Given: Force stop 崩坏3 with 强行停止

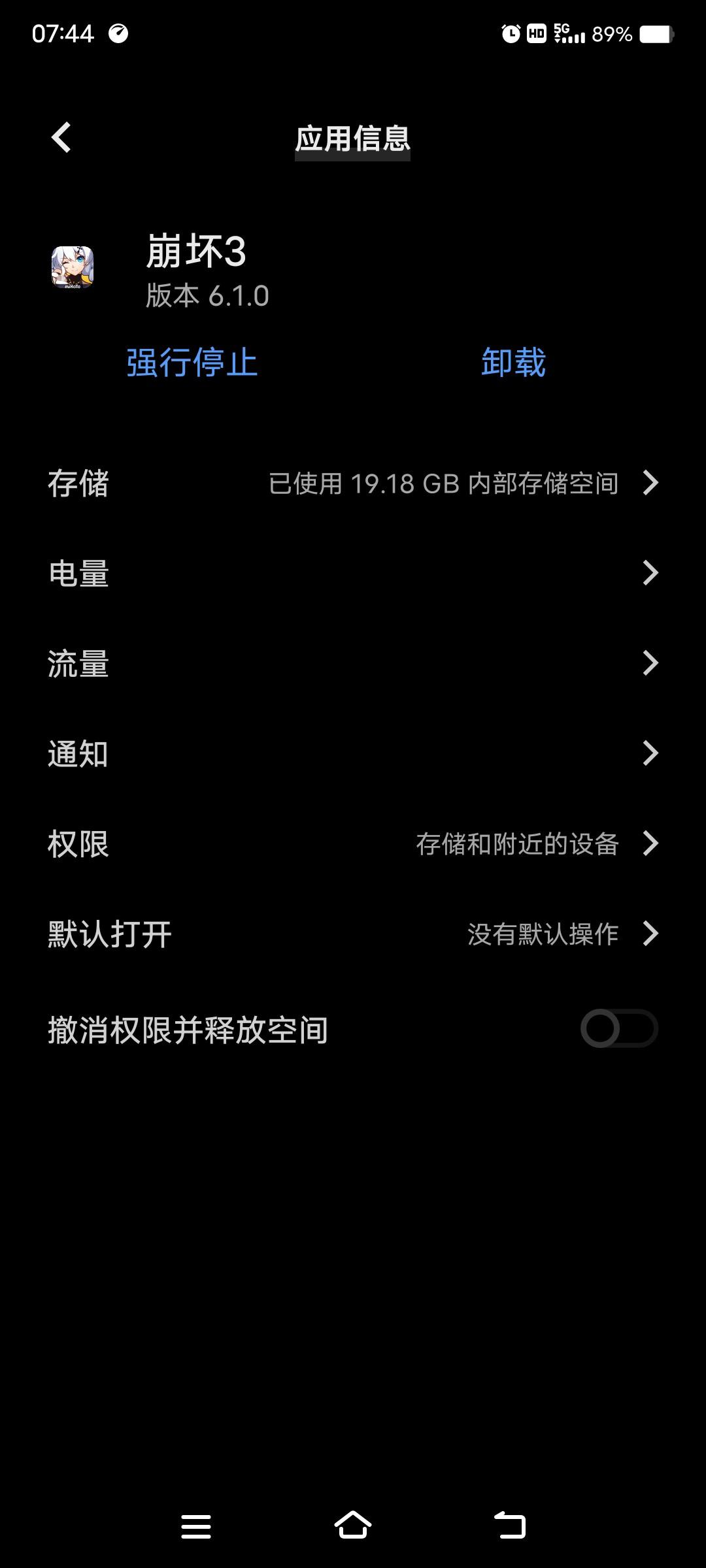Looking at the screenshot, I should click(x=192, y=362).
